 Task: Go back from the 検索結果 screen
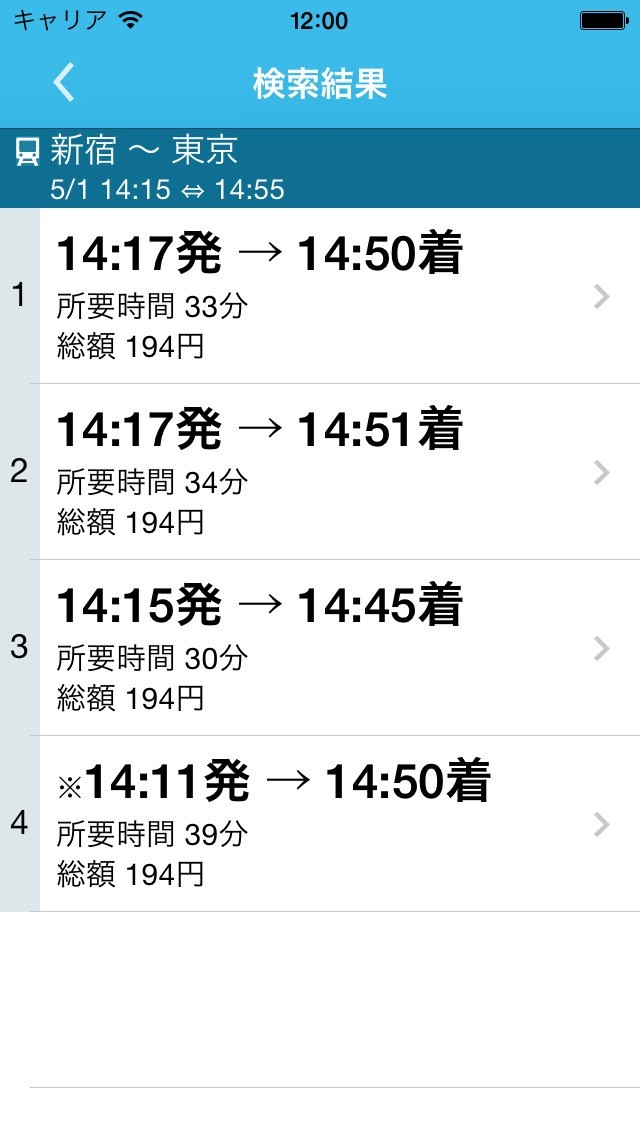(x=64, y=83)
